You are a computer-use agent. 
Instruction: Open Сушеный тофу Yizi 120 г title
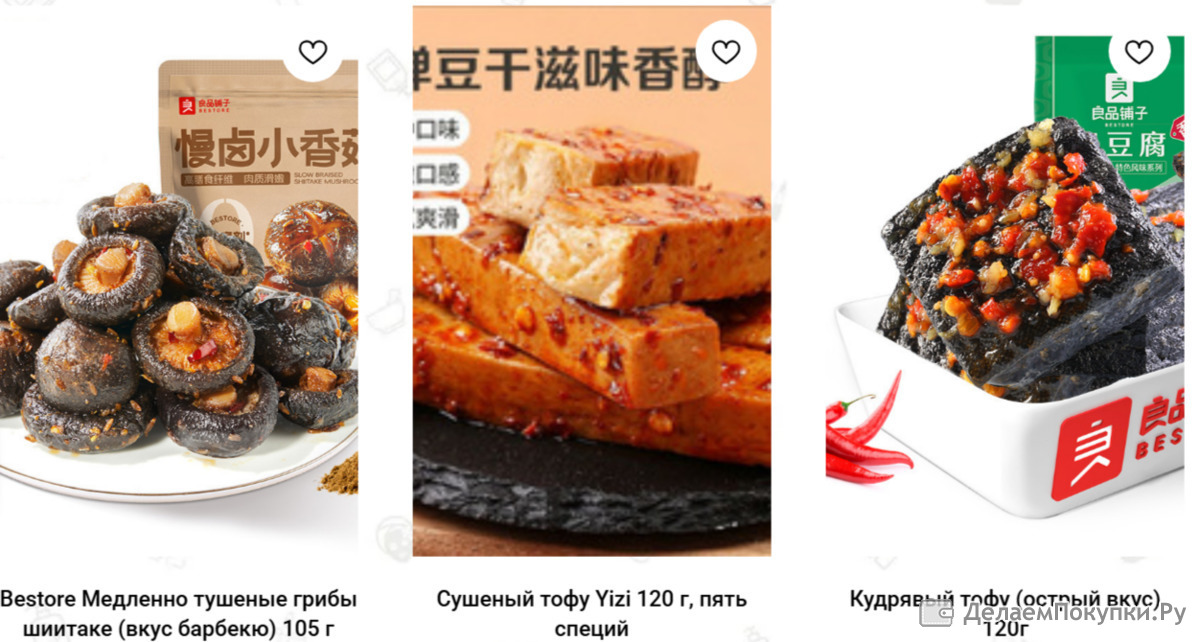(x=592, y=613)
